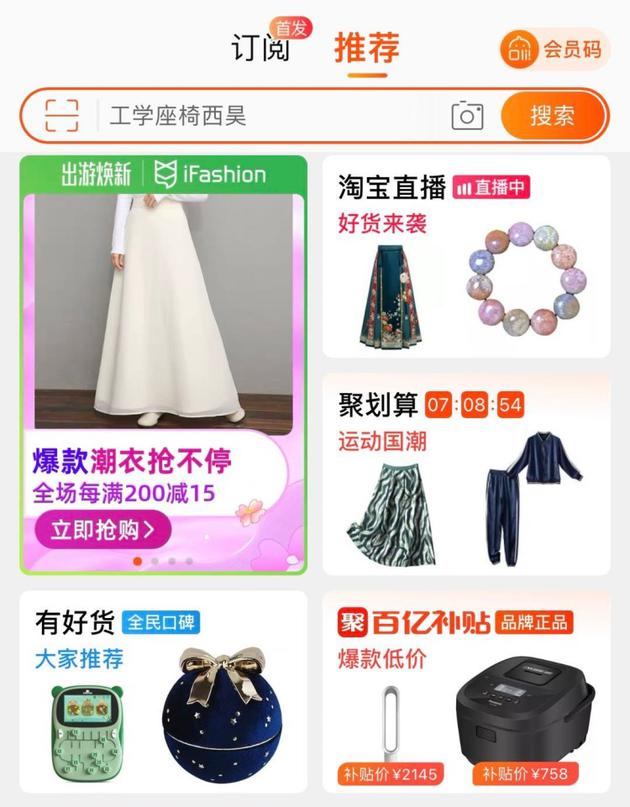
Task: Open the 会员码 member code
Action: pos(555,49)
